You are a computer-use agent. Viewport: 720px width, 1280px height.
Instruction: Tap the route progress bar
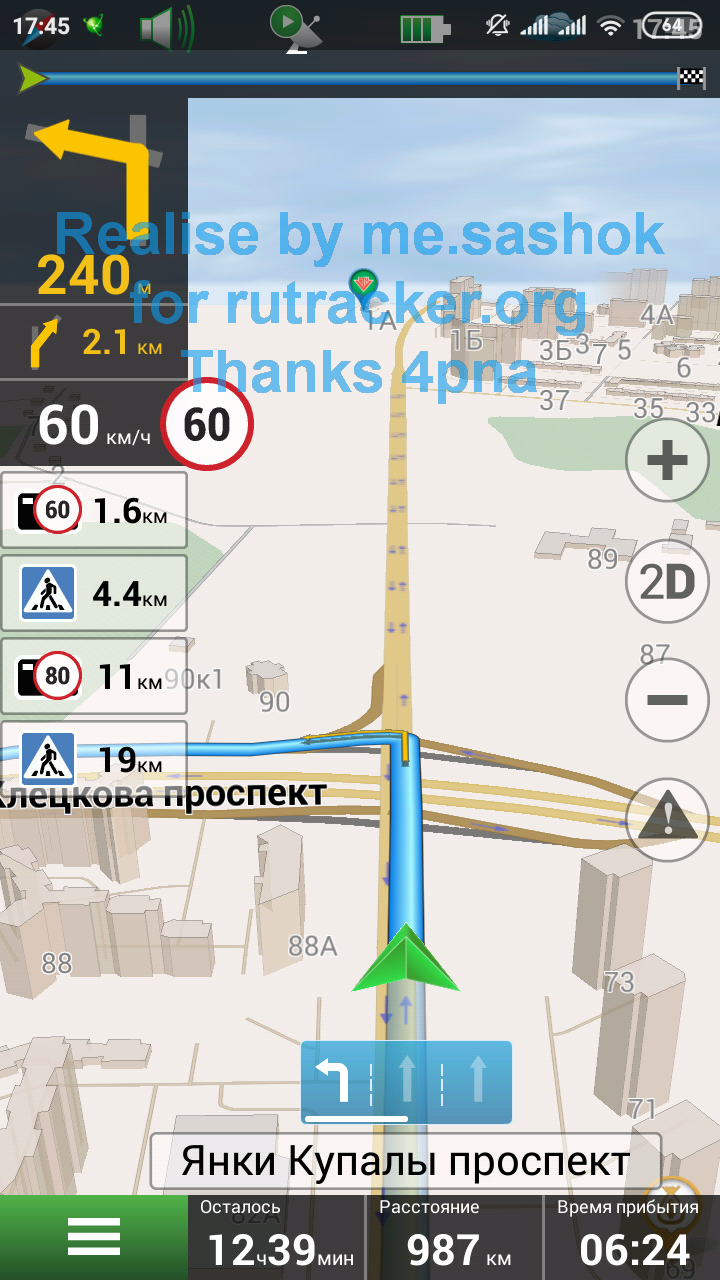coord(360,77)
